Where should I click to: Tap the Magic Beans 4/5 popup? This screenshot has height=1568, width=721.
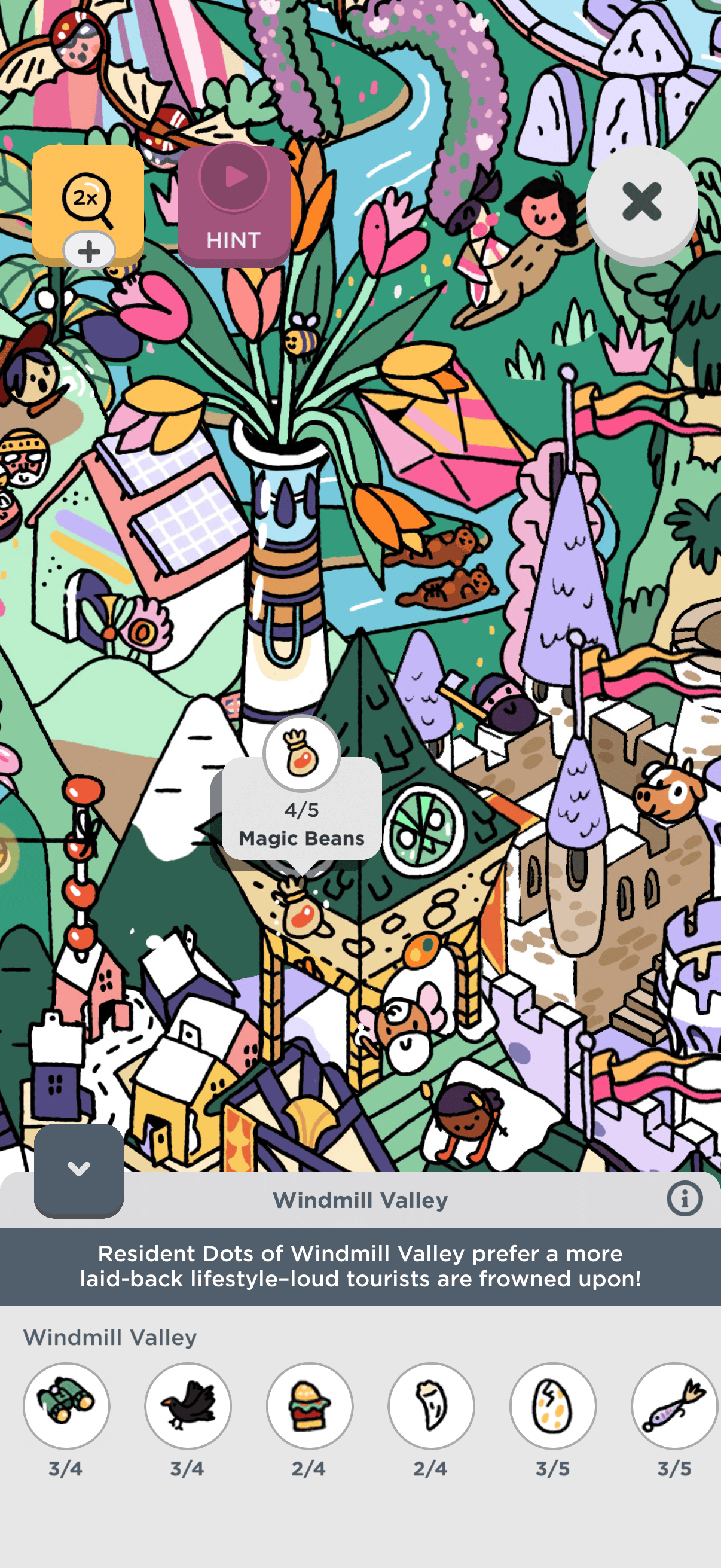(302, 810)
